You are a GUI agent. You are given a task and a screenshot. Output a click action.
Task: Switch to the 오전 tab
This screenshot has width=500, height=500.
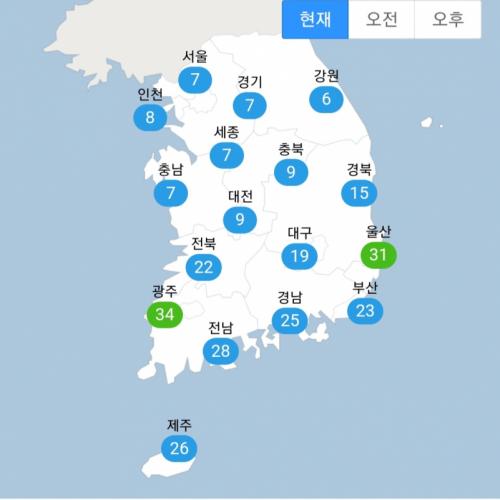[381, 19]
